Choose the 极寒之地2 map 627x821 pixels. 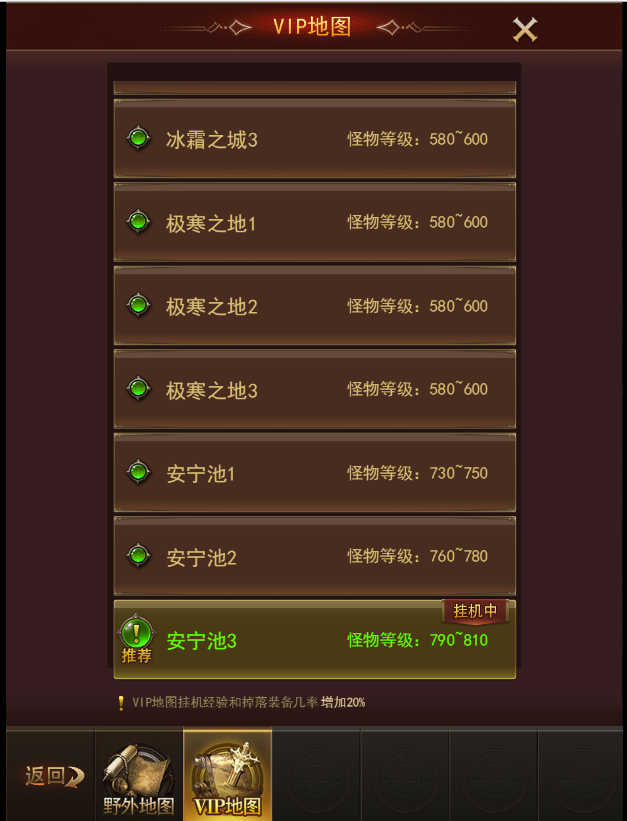tap(314, 306)
